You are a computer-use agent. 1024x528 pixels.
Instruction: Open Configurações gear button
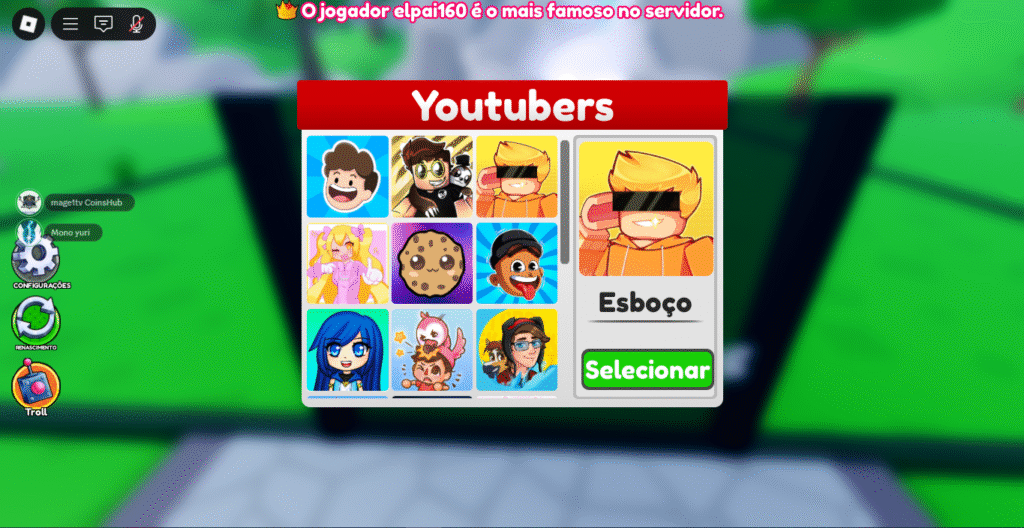pyautogui.click(x=37, y=259)
